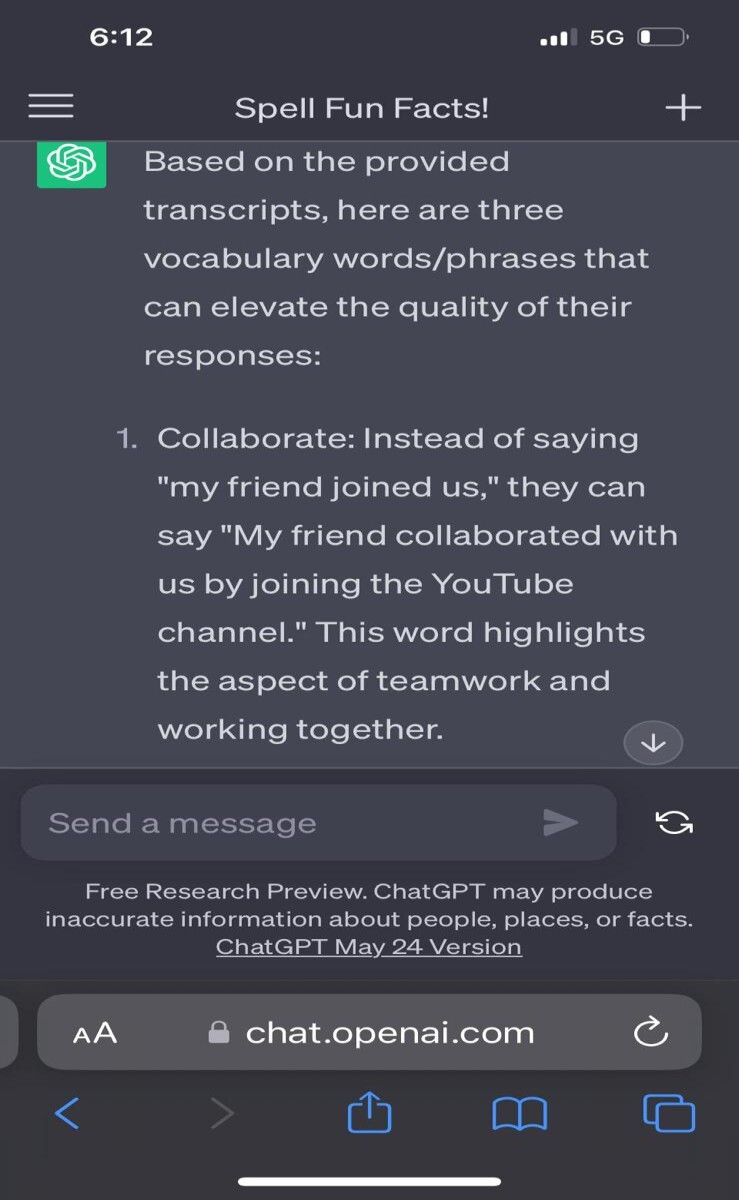The height and width of the screenshot is (1200, 739).
Task: Open the hamburger sidebar menu
Action: pos(50,107)
